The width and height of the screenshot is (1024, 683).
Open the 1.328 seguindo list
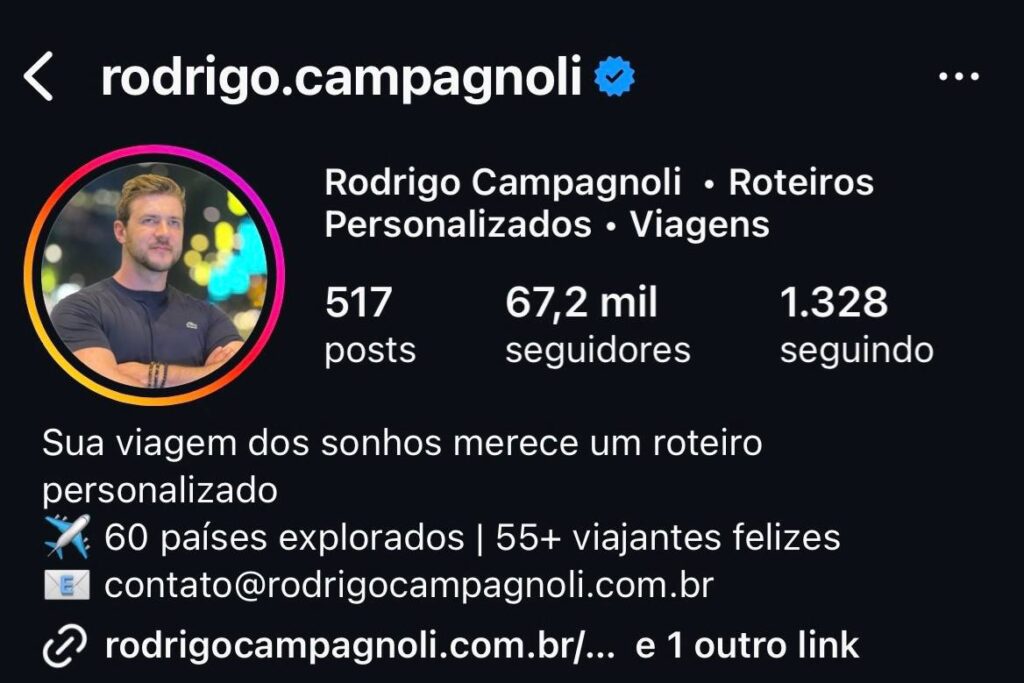[x=856, y=325]
